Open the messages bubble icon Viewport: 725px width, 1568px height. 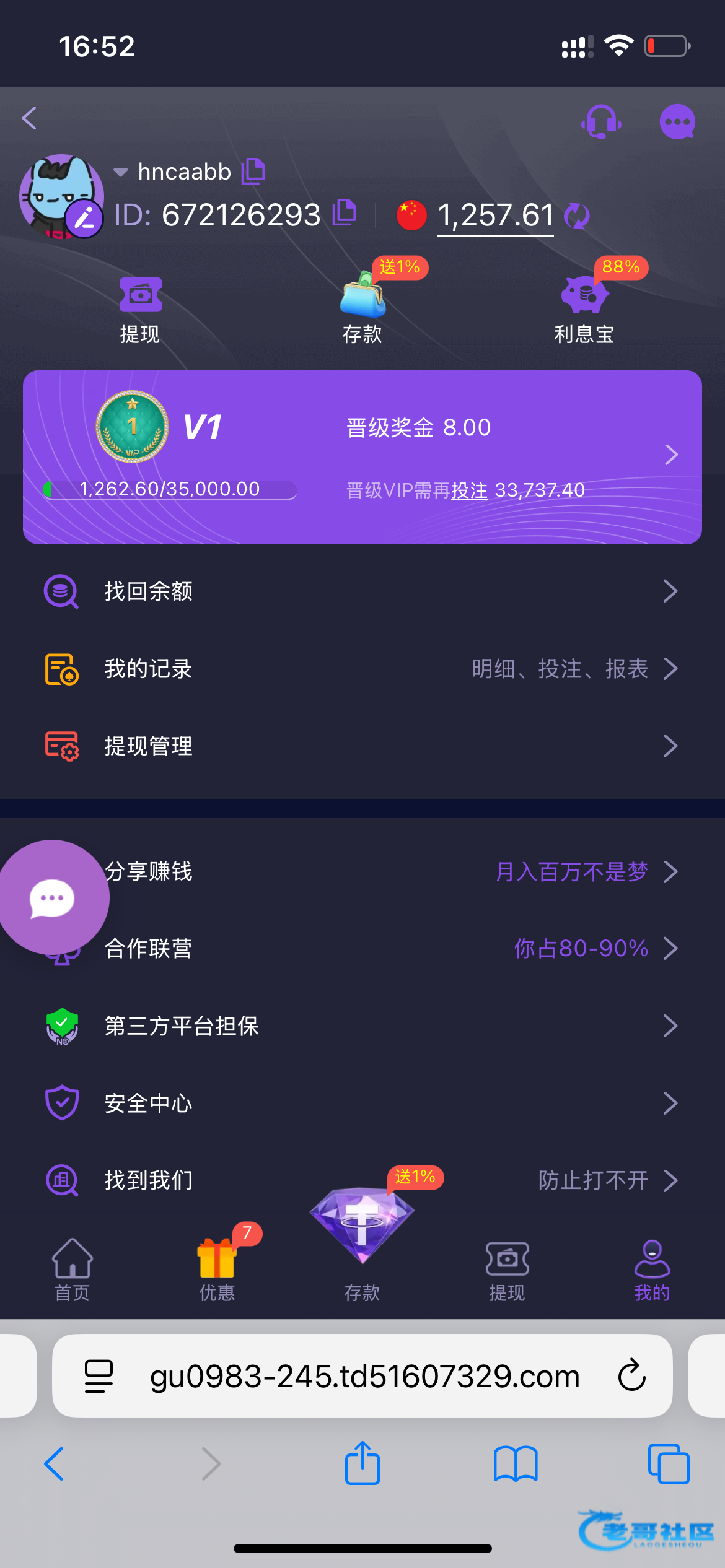pyautogui.click(x=677, y=121)
